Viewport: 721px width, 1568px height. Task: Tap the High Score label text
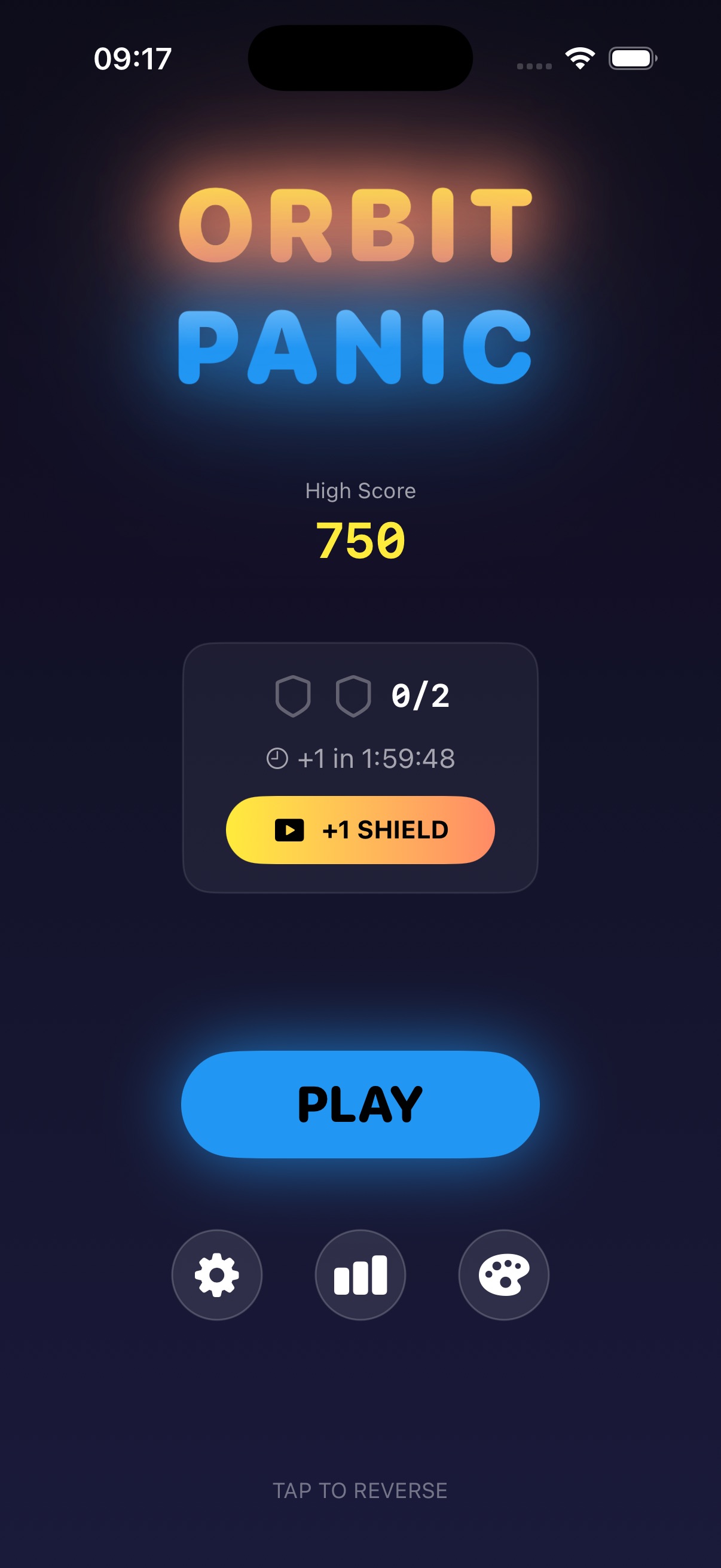click(x=360, y=490)
